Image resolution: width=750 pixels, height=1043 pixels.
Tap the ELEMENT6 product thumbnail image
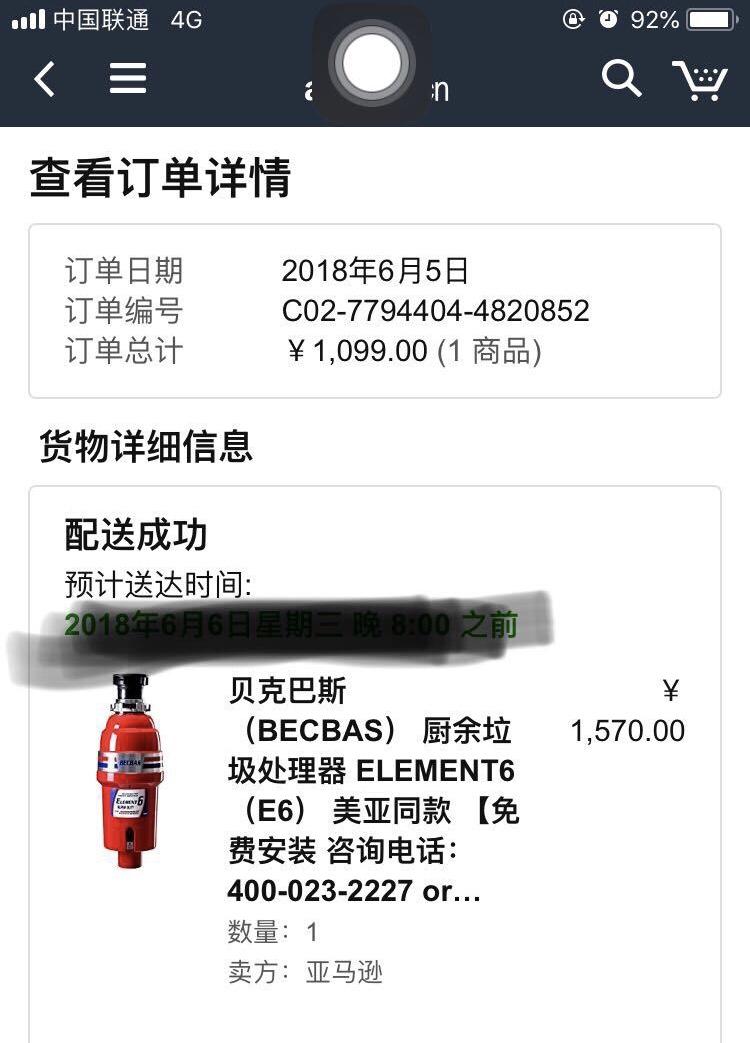pyautogui.click(x=128, y=780)
